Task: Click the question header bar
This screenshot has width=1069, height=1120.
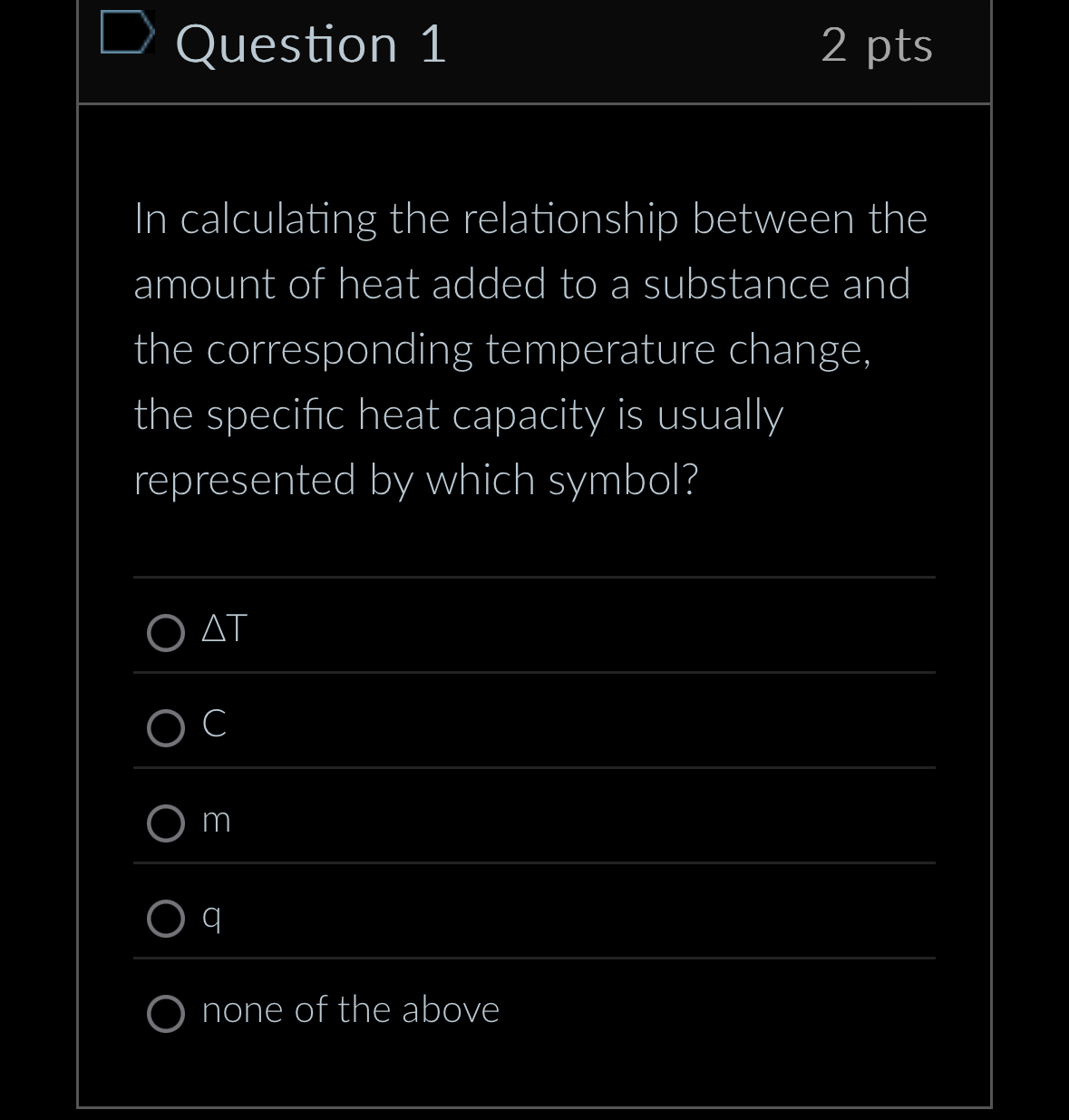Action: pos(534,50)
